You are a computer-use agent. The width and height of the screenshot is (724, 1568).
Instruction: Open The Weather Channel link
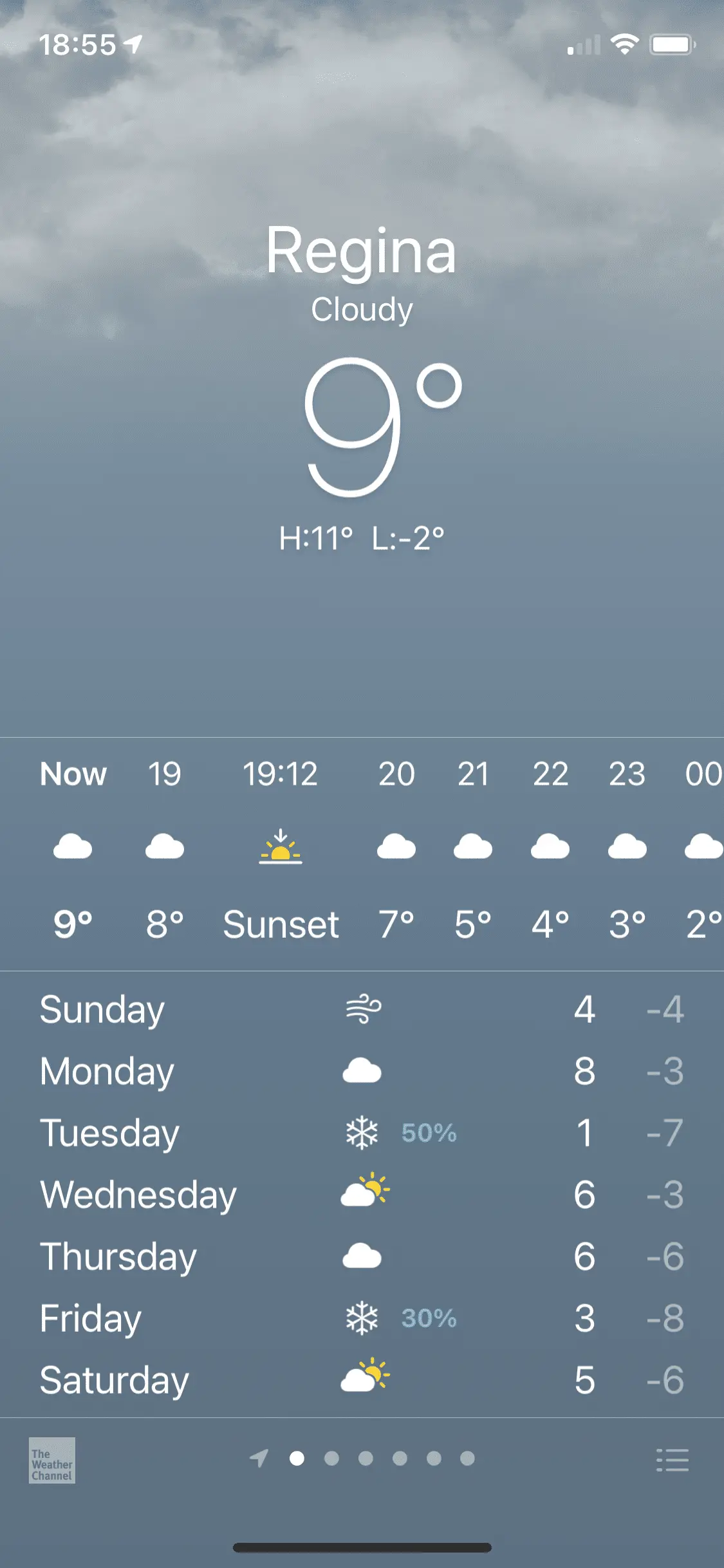click(x=51, y=1460)
